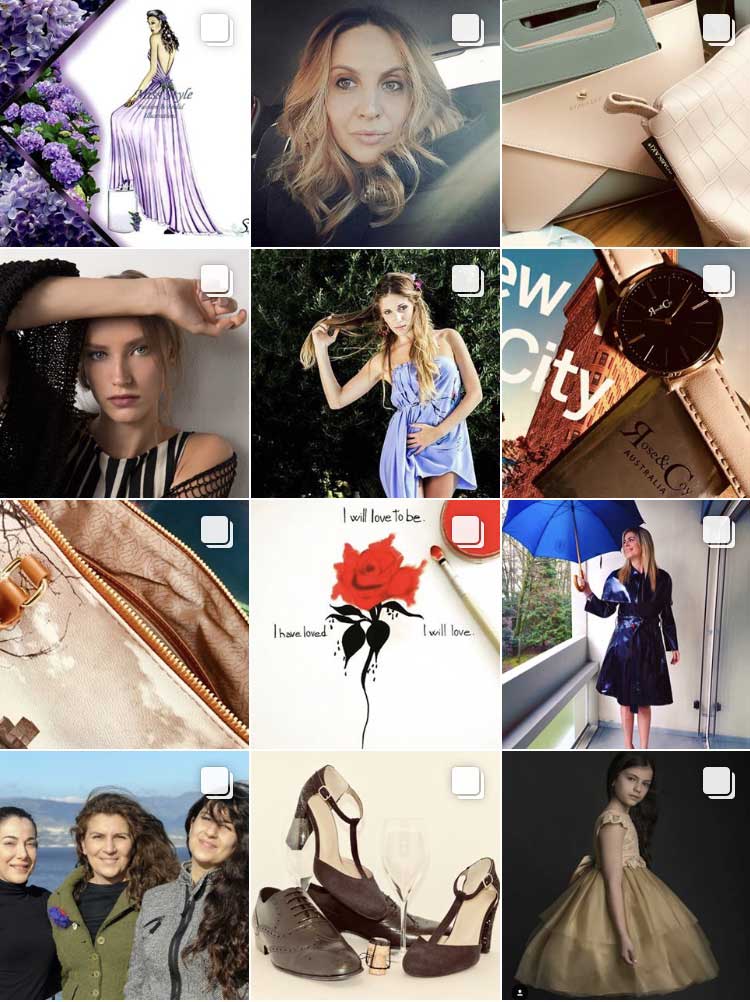The width and height of the screenshot is (750, 1002).
Task: View the blonde woman's car selfie post
Action: (x=375, y=123)
